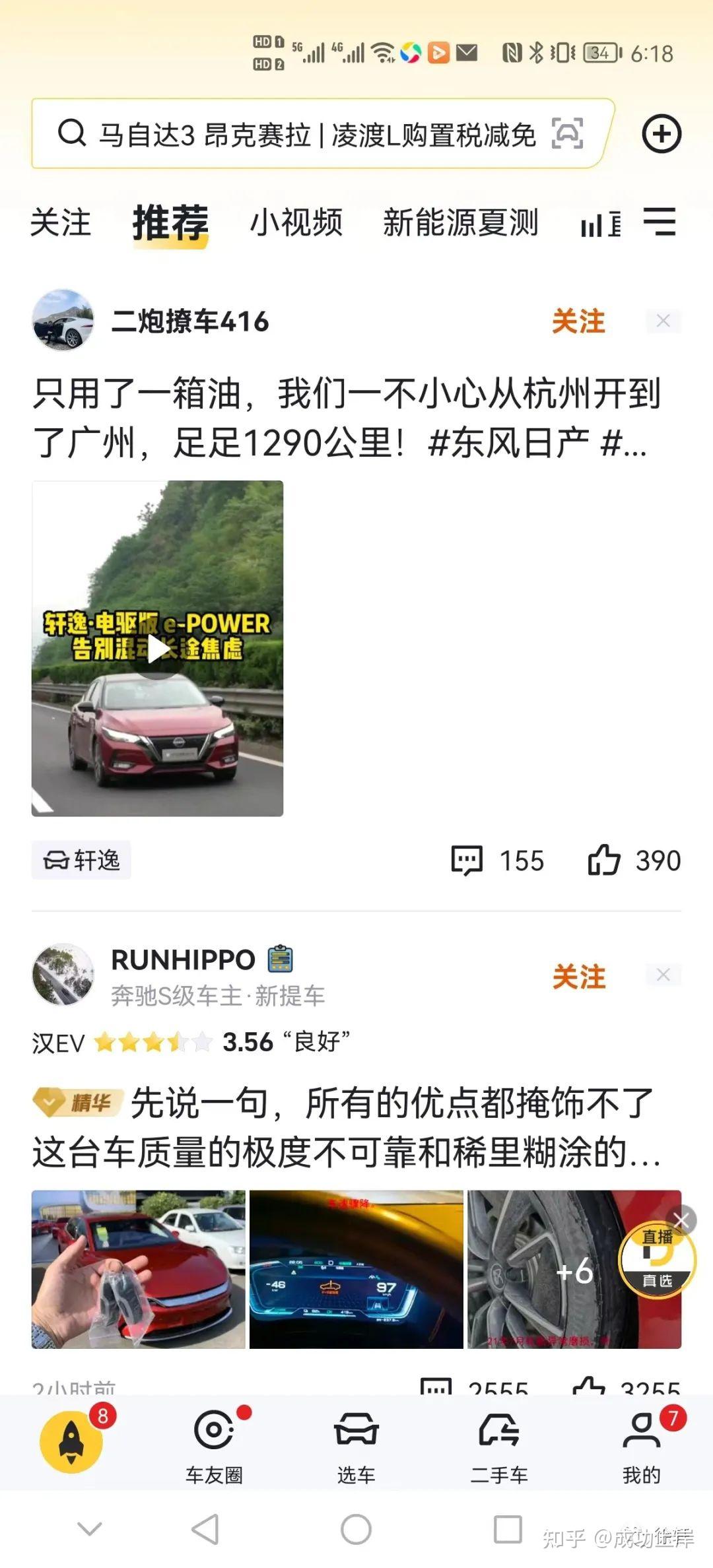Follow user RUNHIPPO

(x=579, y=977)
